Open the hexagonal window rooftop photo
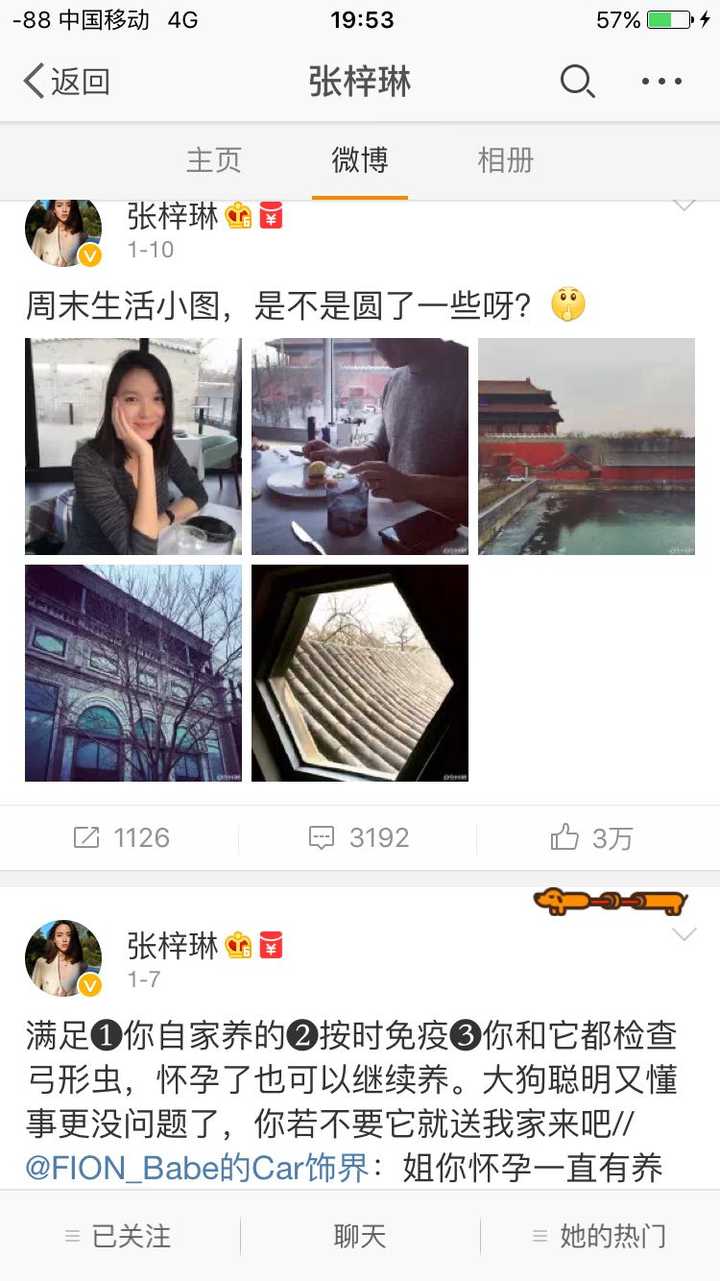This screenshot has height=1281, width=720. pos(359,673)
